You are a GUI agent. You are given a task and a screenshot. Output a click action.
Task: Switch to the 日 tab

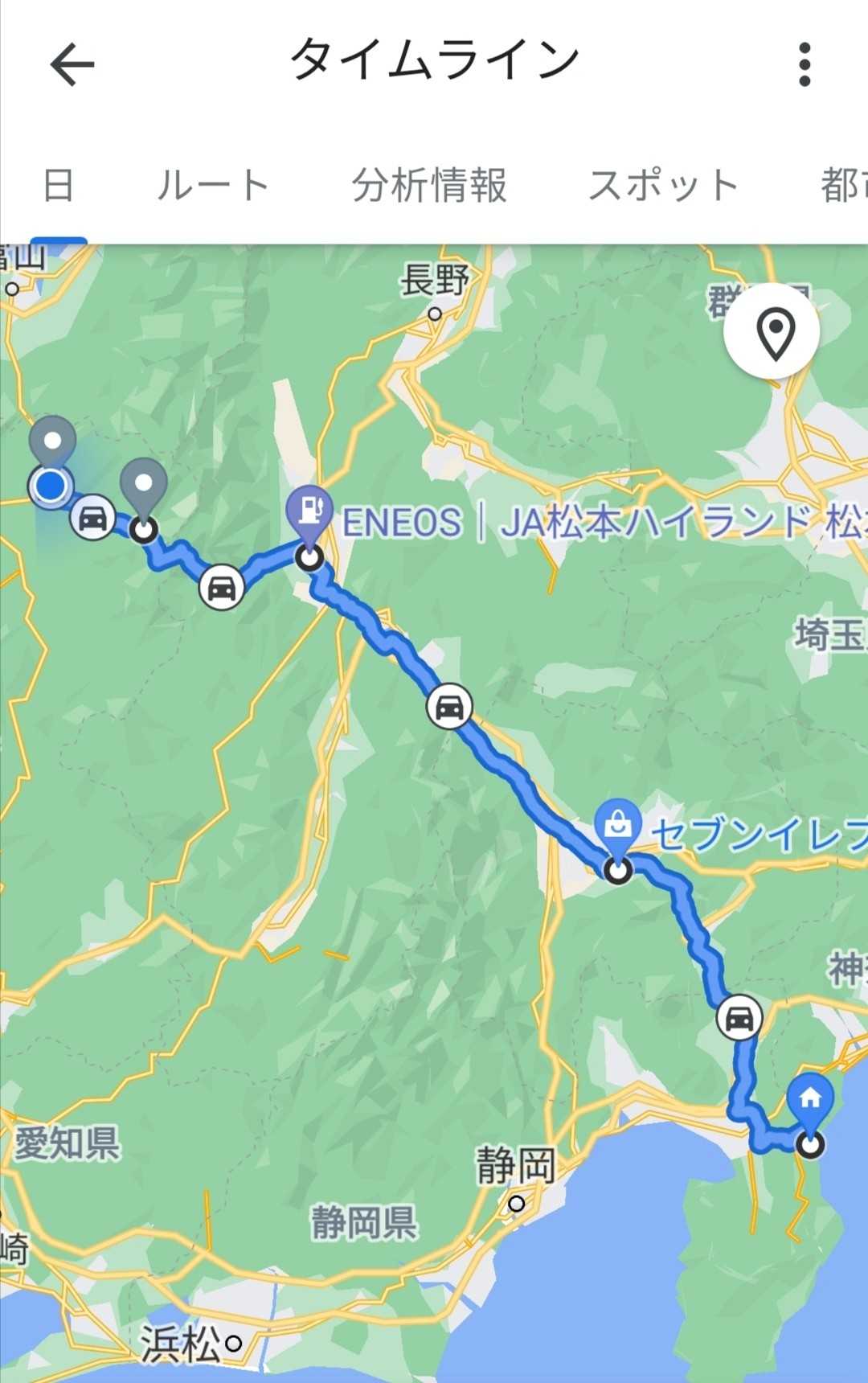pyautogui.click(x=59, y=186)
